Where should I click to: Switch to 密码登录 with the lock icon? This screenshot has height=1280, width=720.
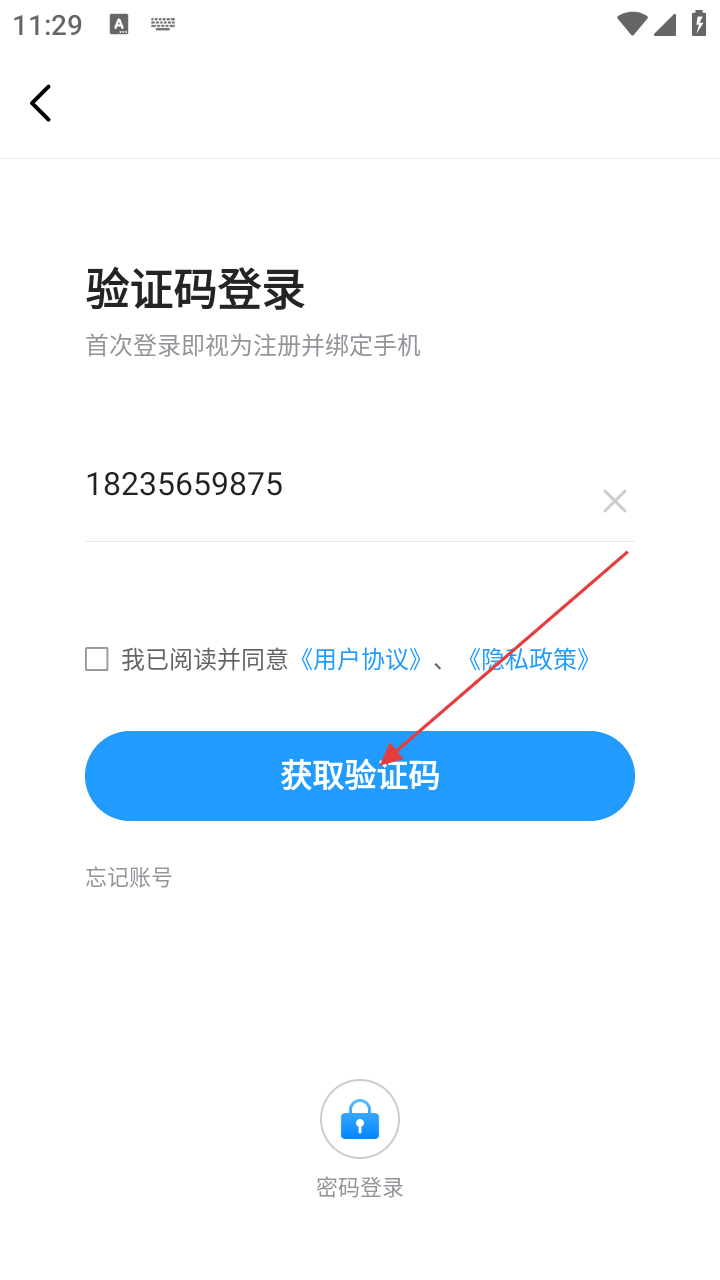tap(360, 1120)
